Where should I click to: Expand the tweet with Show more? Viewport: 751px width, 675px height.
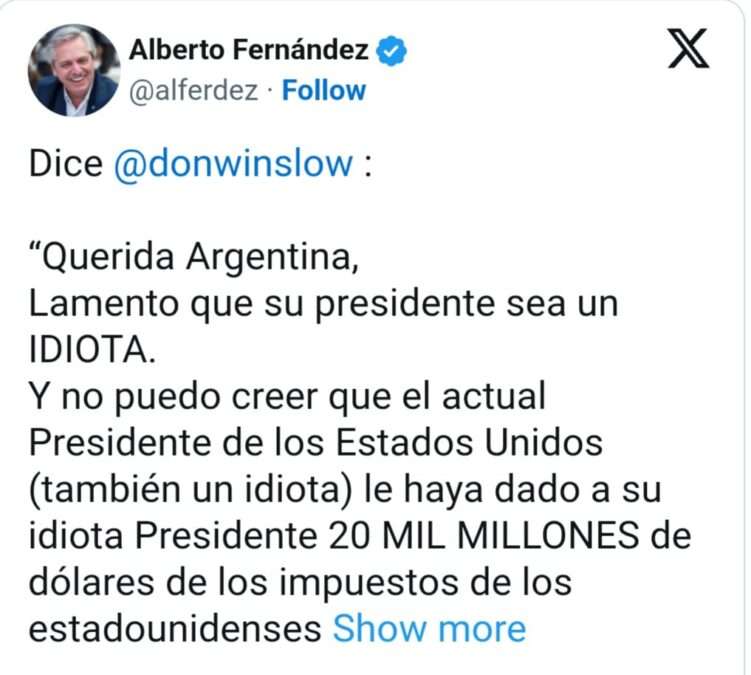point(428,628)
